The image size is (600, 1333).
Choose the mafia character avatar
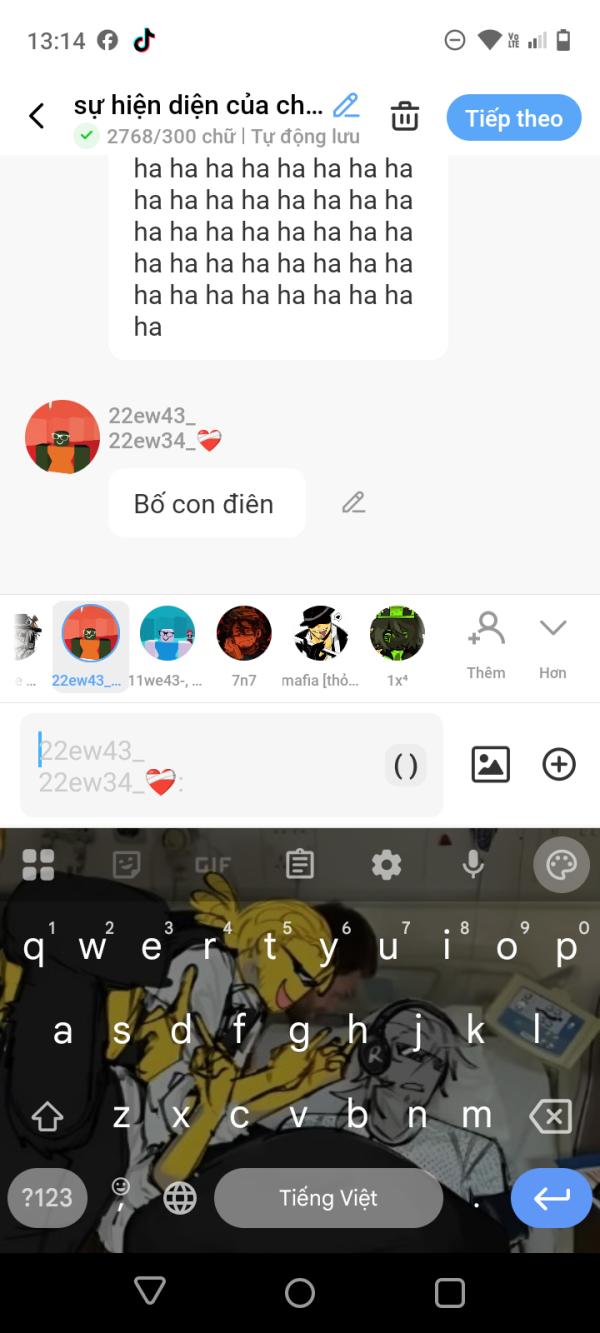pyautogui.click(x=320, y=645)
